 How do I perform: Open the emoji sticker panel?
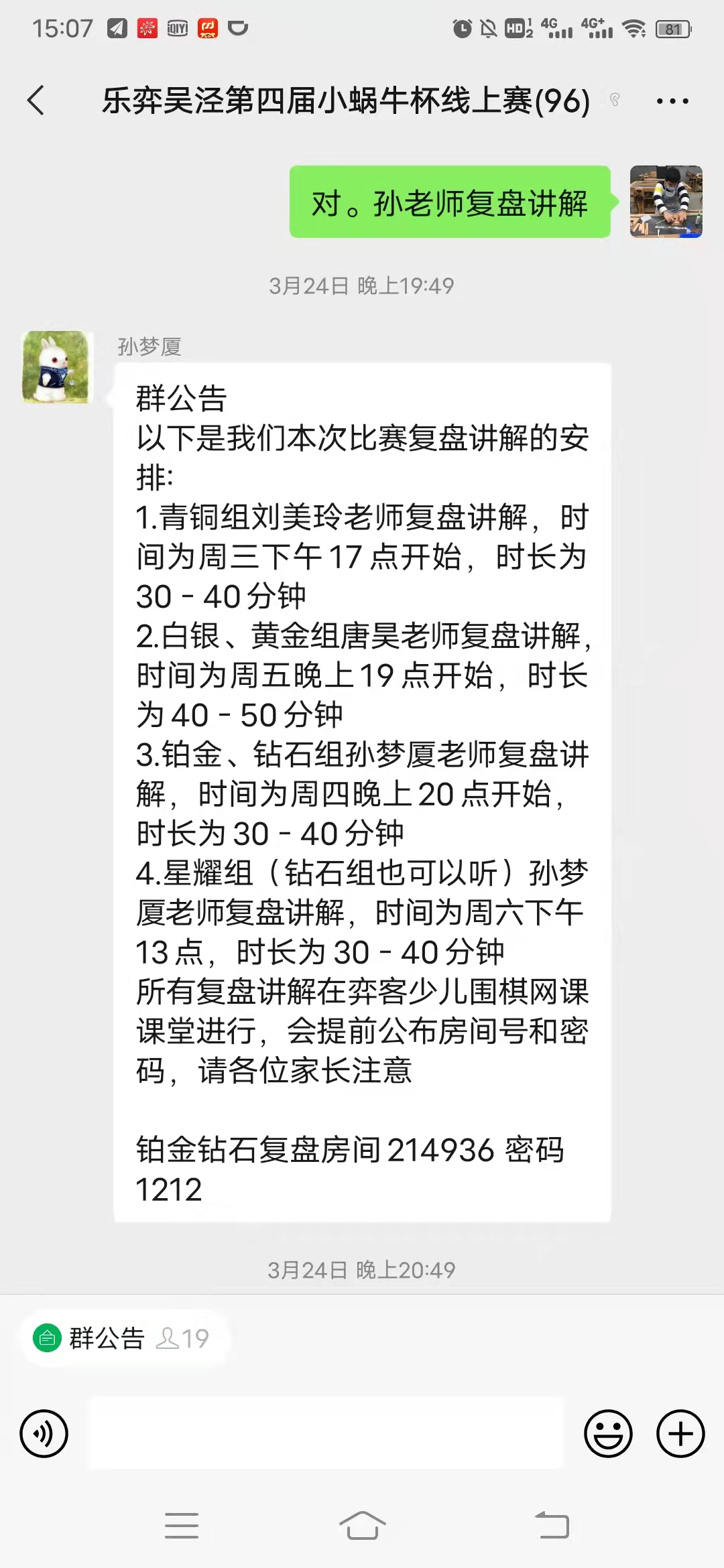coord(608,1433)
